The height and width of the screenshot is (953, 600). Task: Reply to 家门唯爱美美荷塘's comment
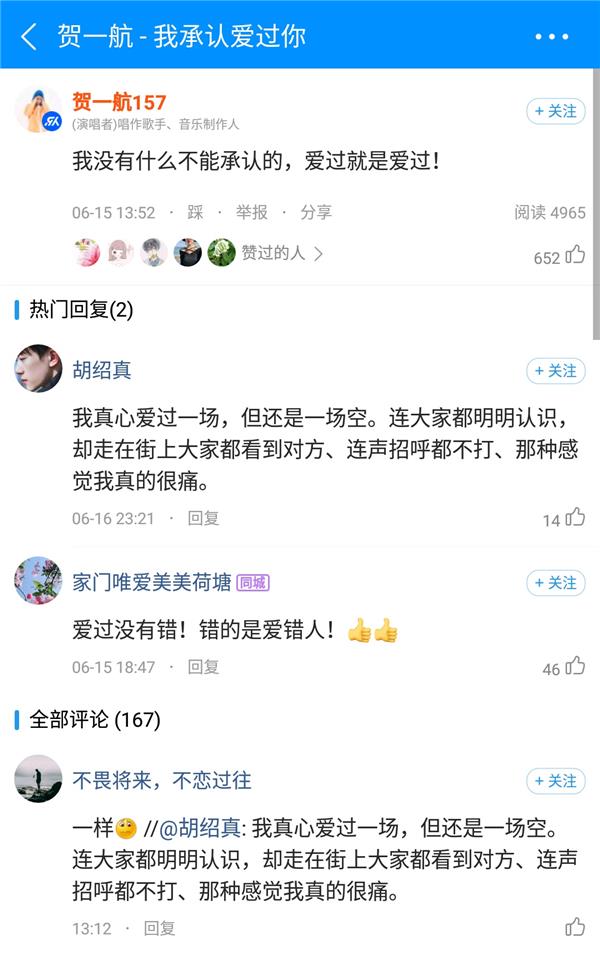coord(203,666)
